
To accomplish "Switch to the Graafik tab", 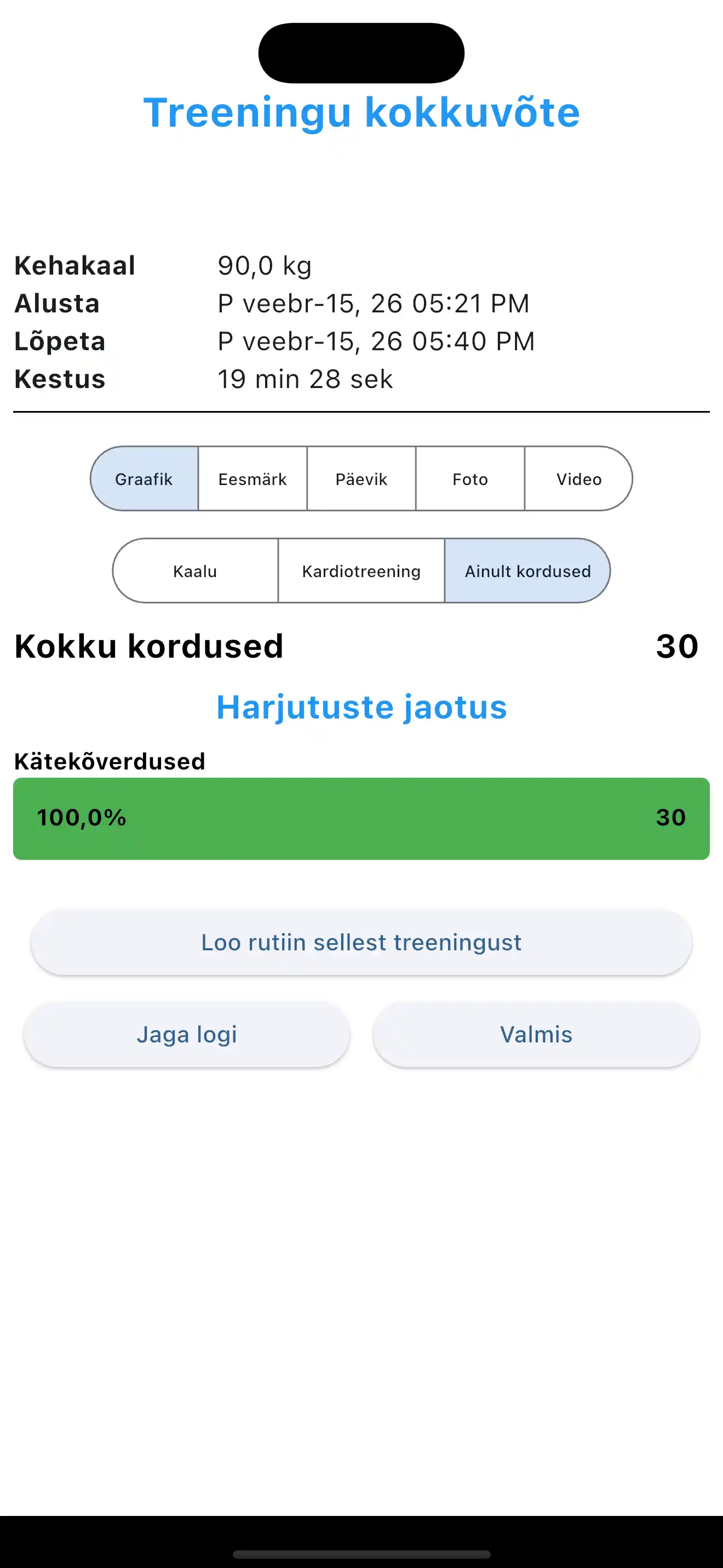I will 144,478.
